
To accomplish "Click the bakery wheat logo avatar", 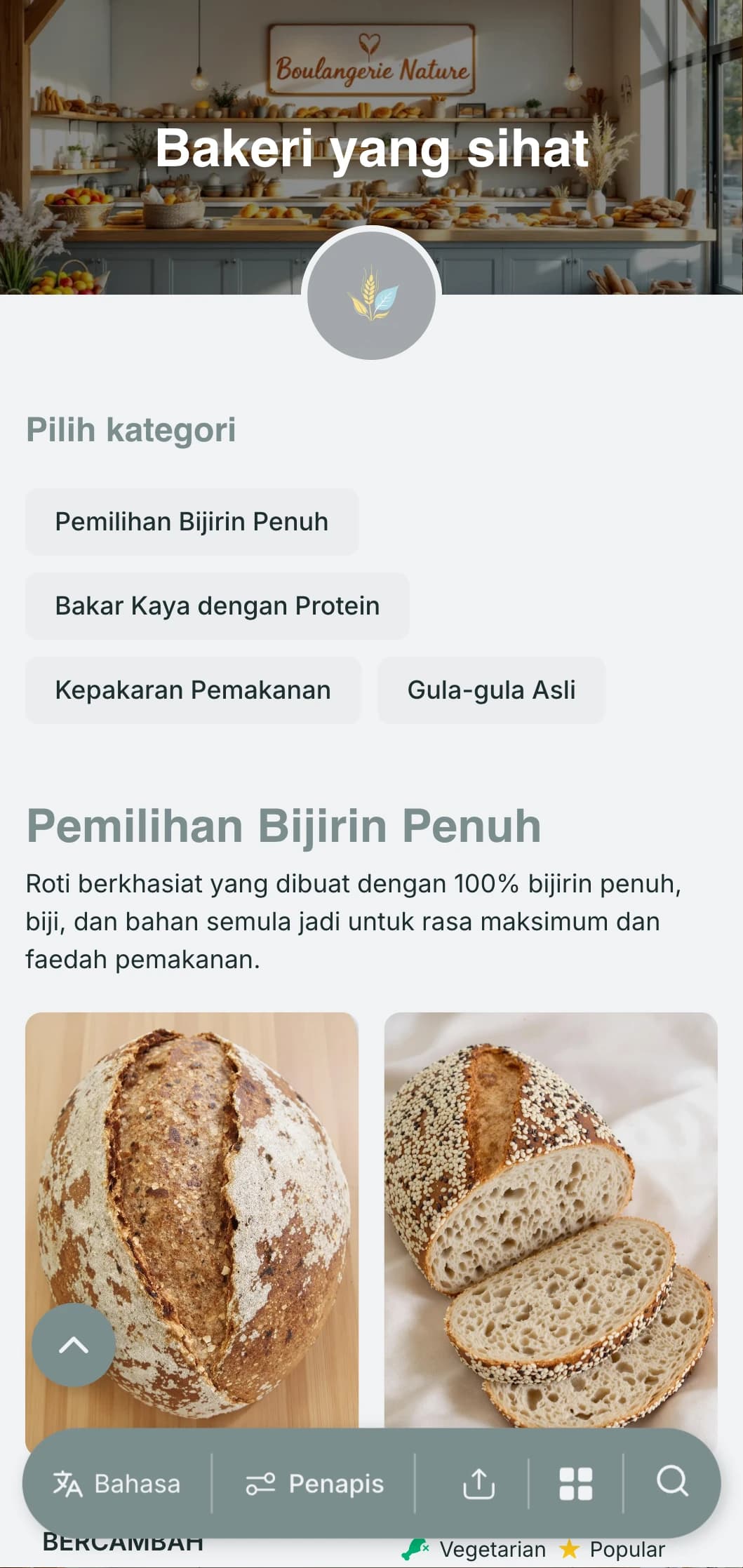I will 372,297.
